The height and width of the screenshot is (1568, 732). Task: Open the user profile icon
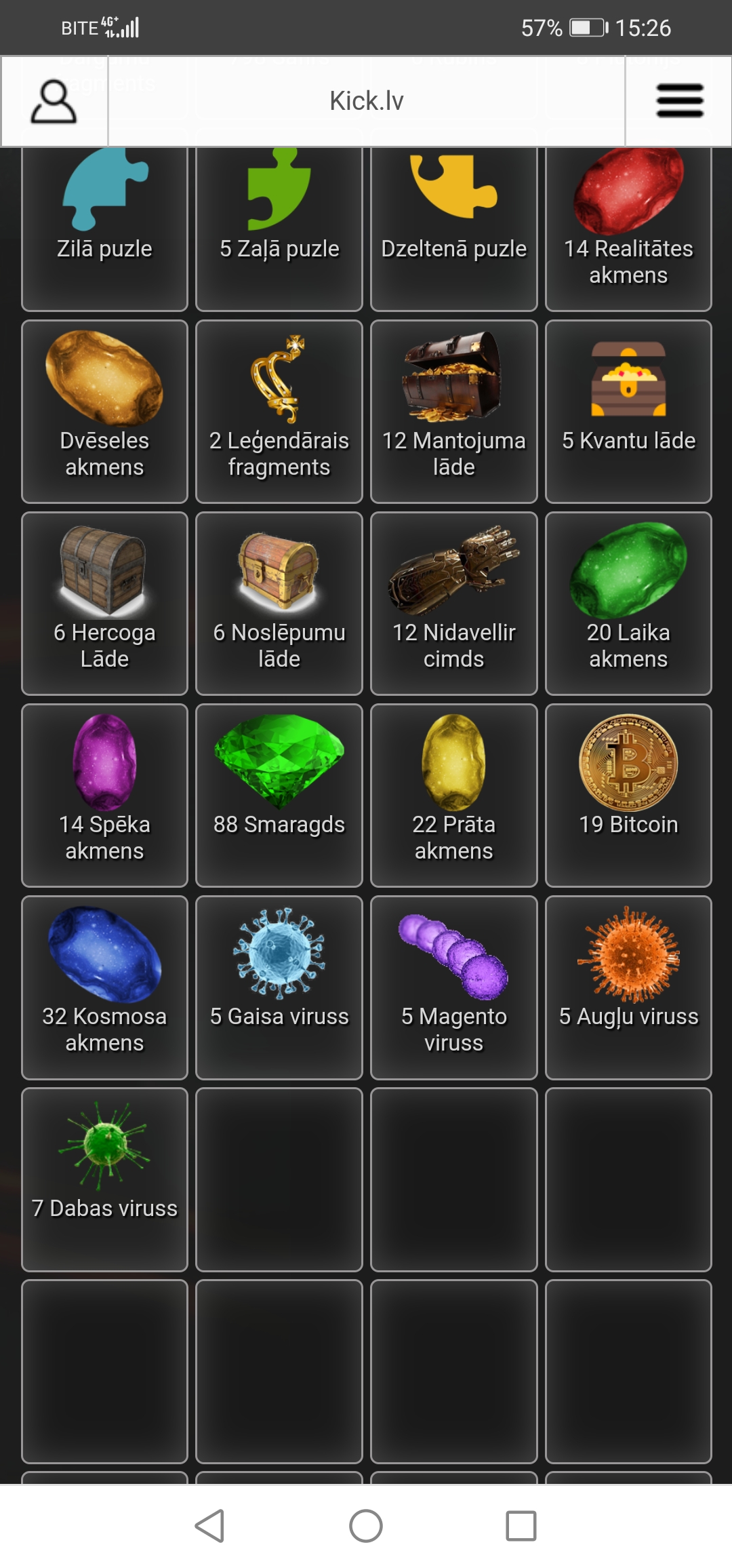coord(54,102)
